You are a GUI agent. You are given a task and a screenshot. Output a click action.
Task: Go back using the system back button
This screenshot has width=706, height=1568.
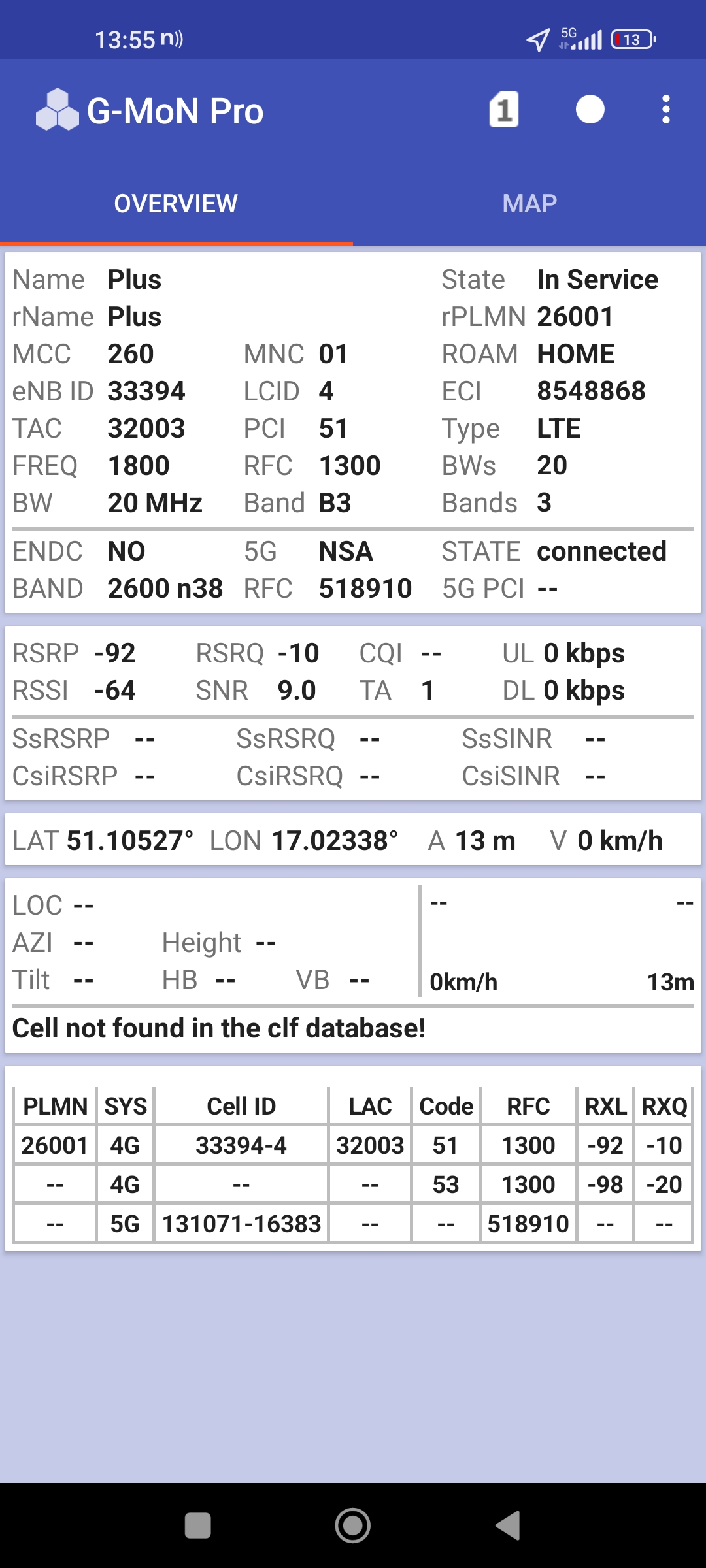tap(507, 1526)
